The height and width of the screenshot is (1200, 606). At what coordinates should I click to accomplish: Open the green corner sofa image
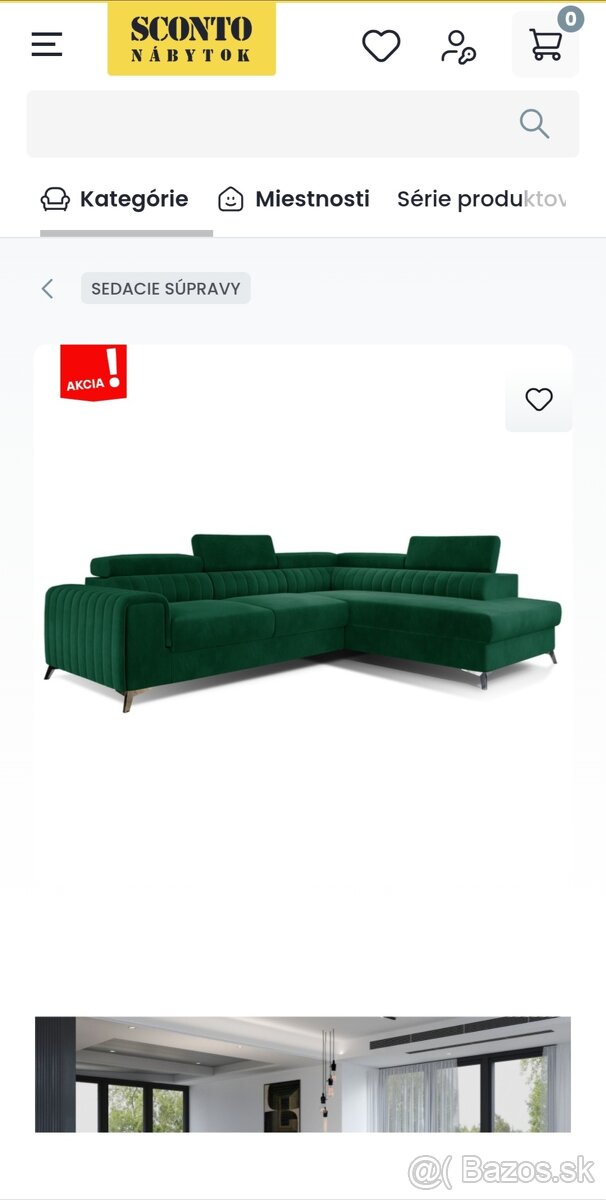pos(302,620)
